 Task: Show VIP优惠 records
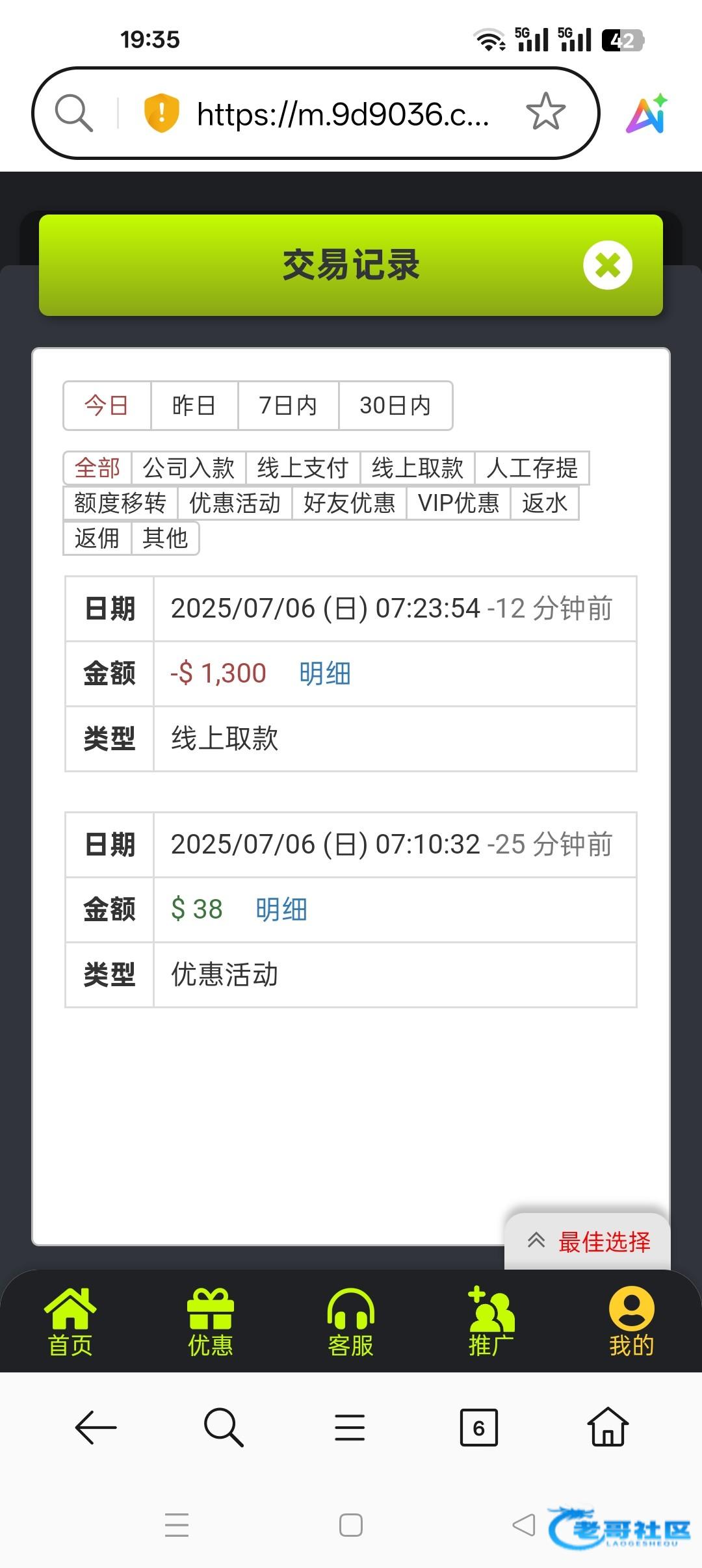click(x=458, y=503)
